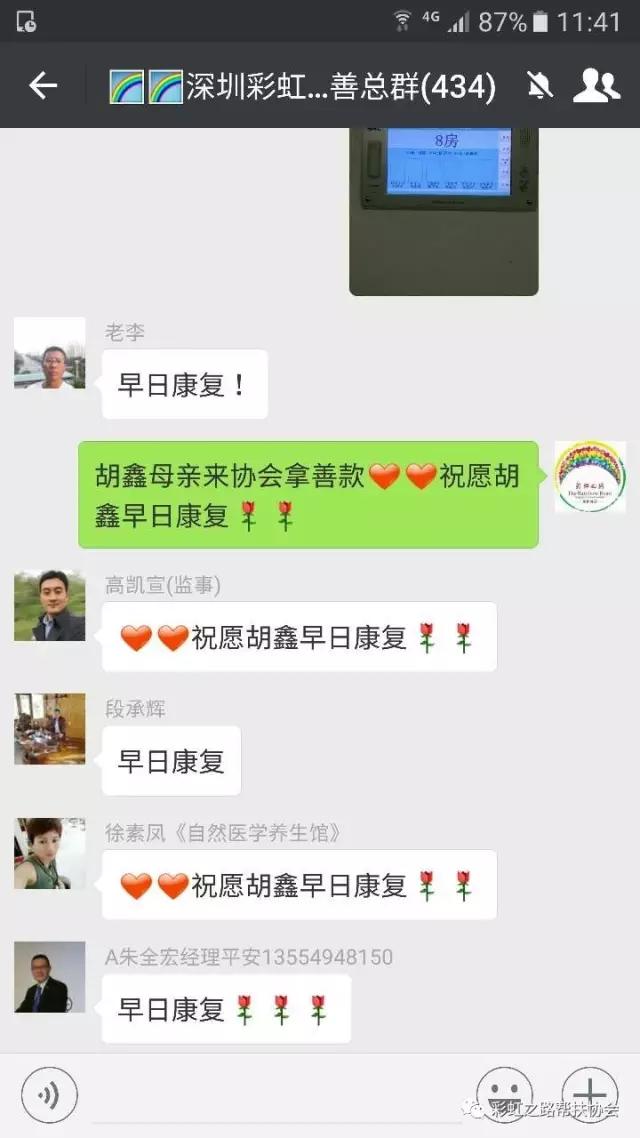Open group members and chat info

(596, 86)
